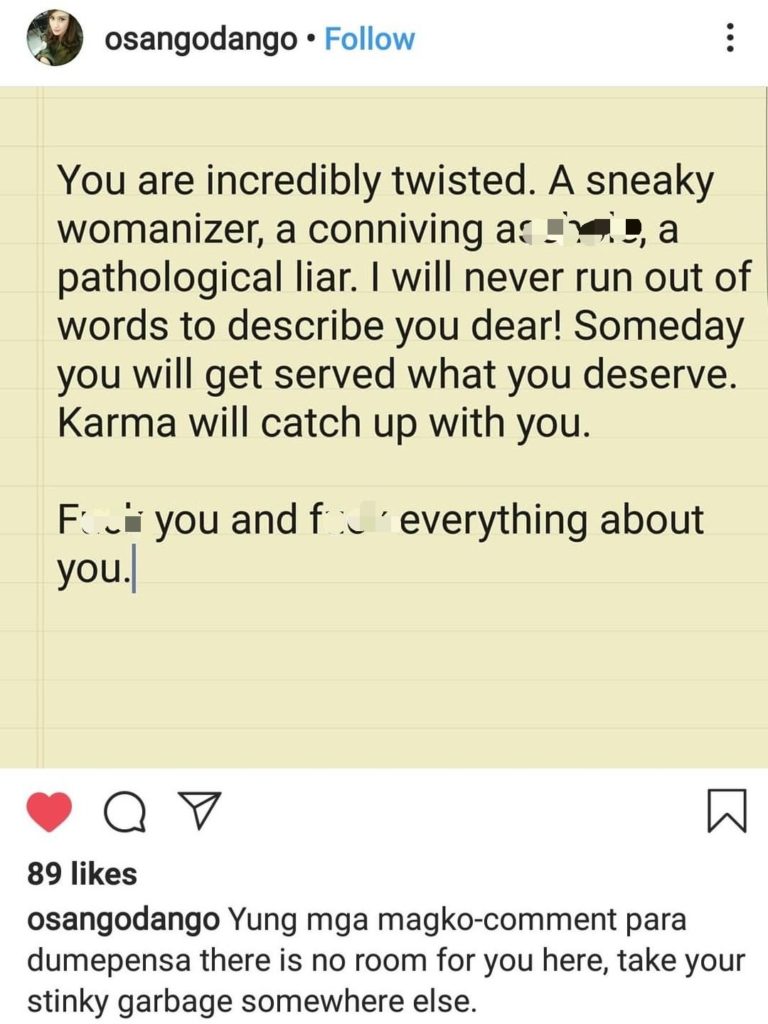Bookmark this post
This screenshot has width=768, height=1024.
726,812
